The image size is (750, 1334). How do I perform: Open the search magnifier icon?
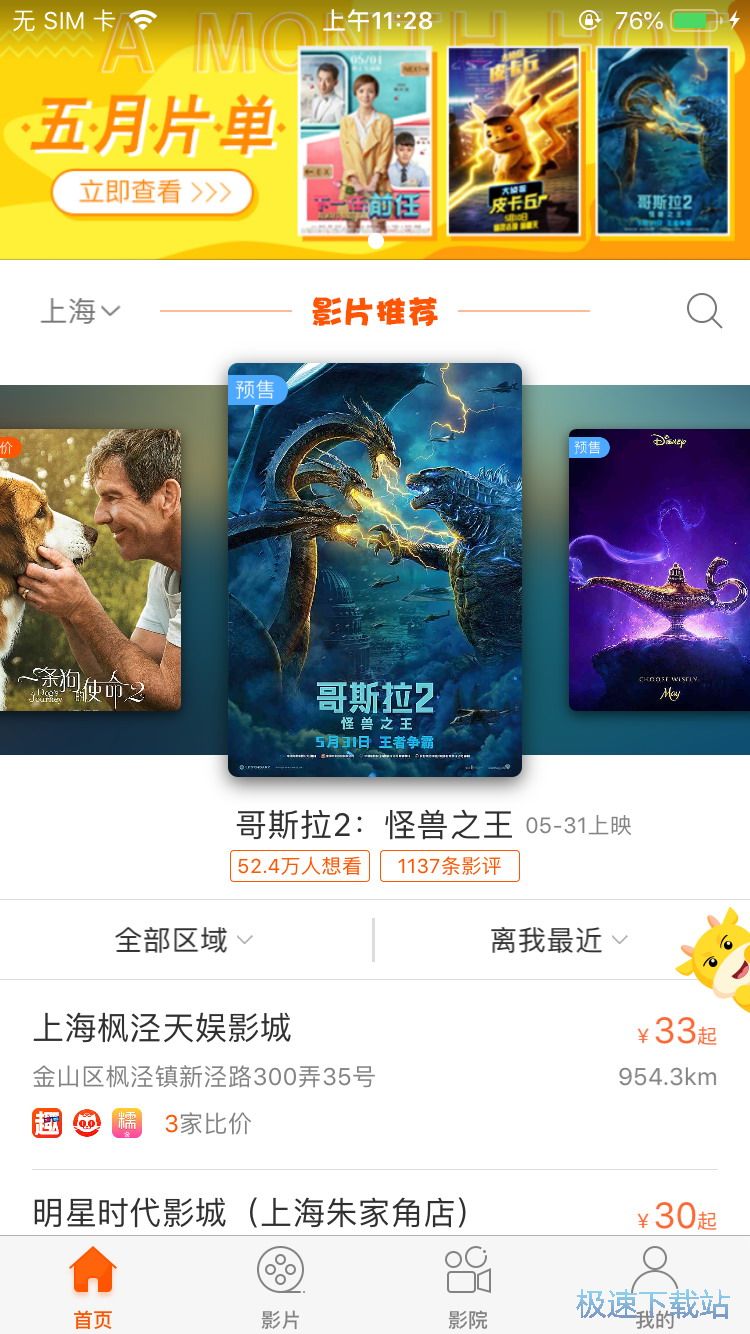click(704, 312)
